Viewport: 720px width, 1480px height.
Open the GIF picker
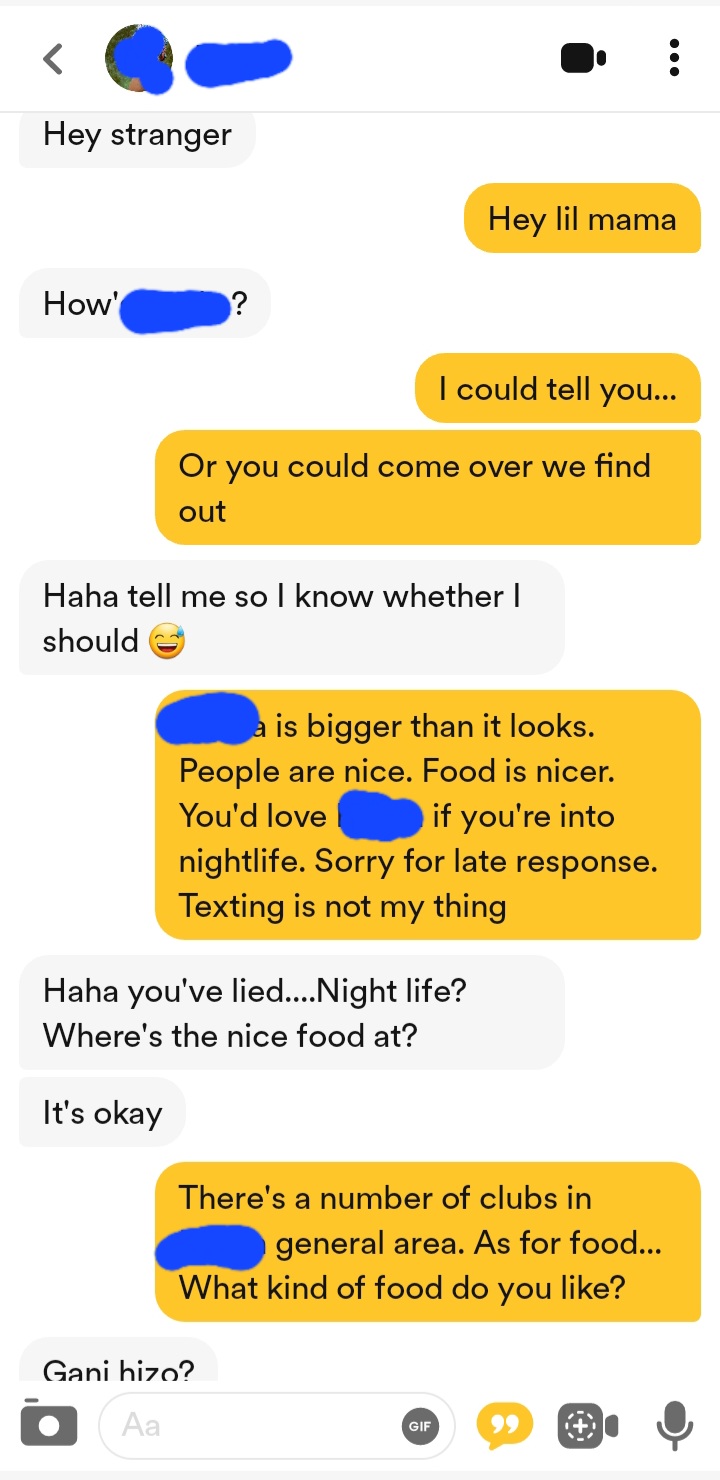click(x=420, y=1426)
